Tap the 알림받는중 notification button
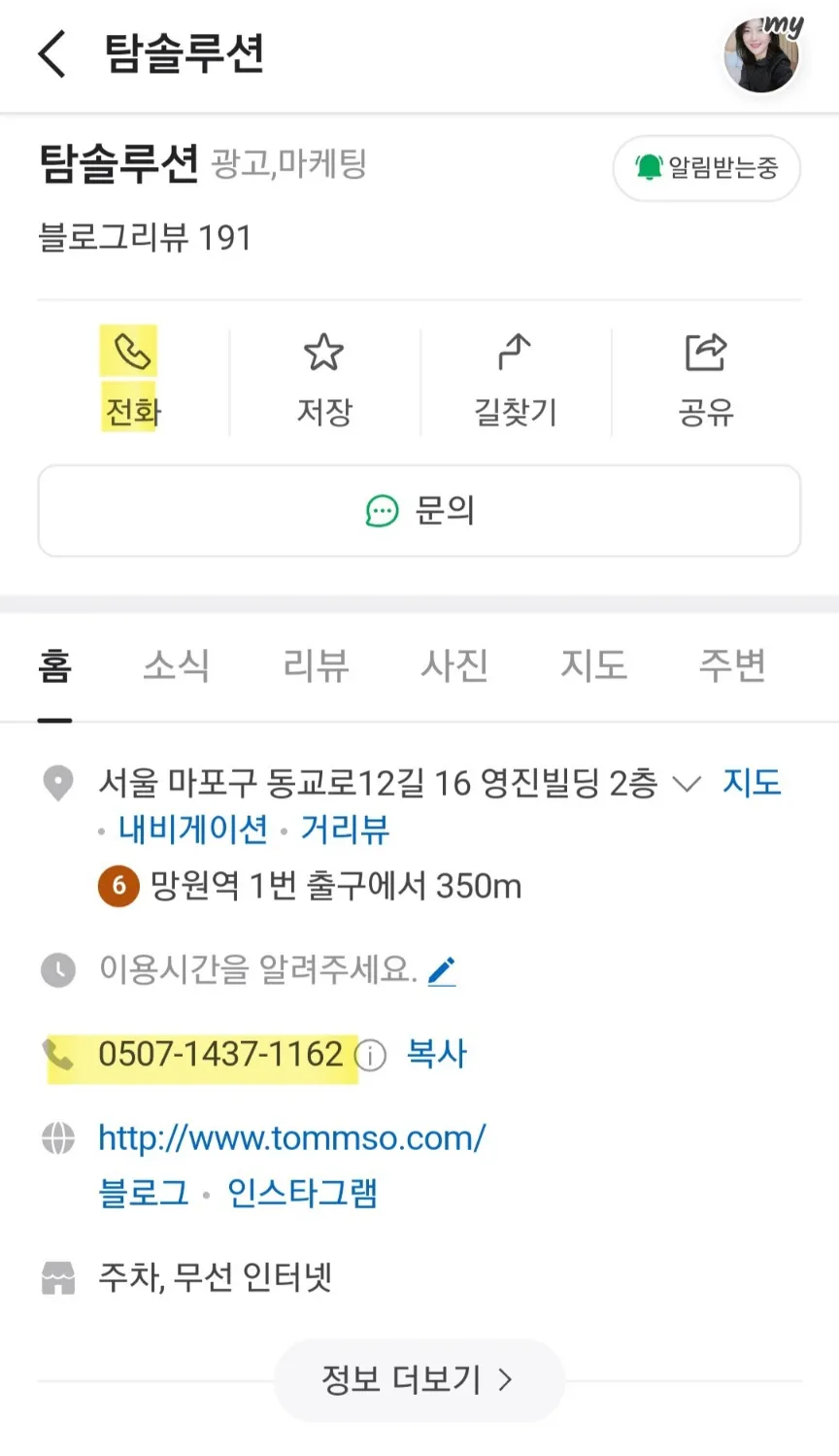The image size is (839, 1456). (x=706, y=168)
